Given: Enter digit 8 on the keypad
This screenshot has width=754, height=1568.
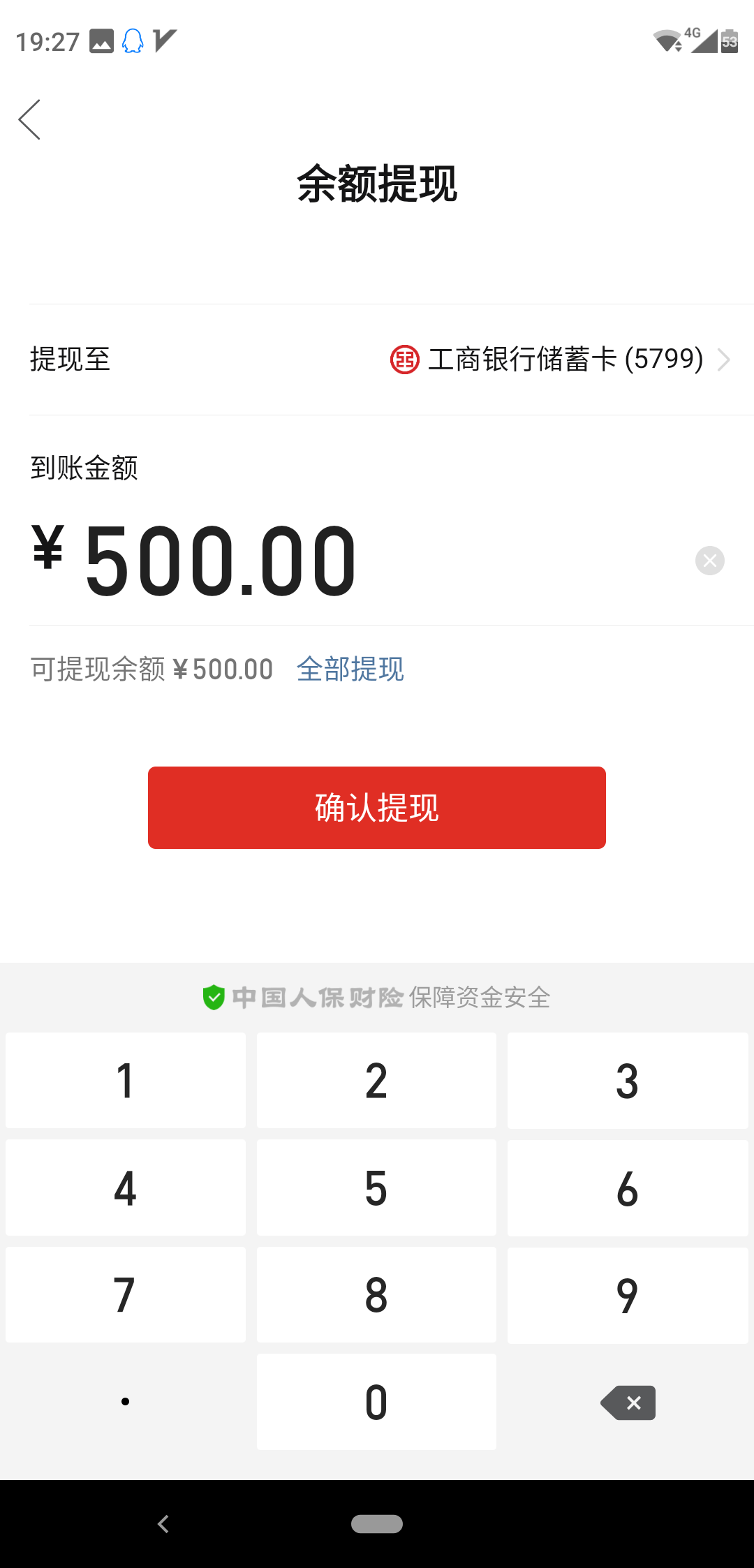Looking at the screenshot, I should 376,1295.
